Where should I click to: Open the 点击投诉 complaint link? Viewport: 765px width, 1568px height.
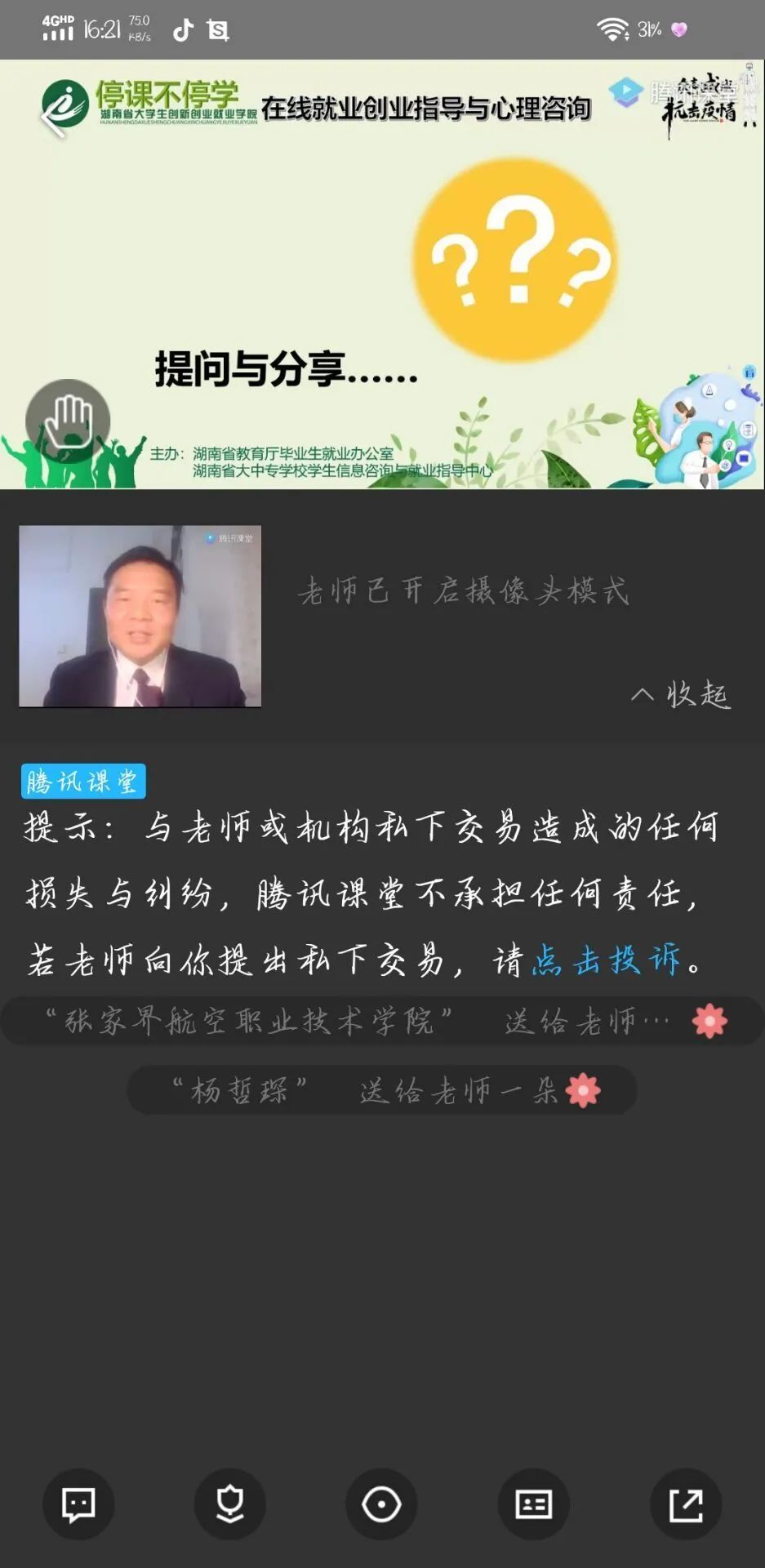coord(606,960)
